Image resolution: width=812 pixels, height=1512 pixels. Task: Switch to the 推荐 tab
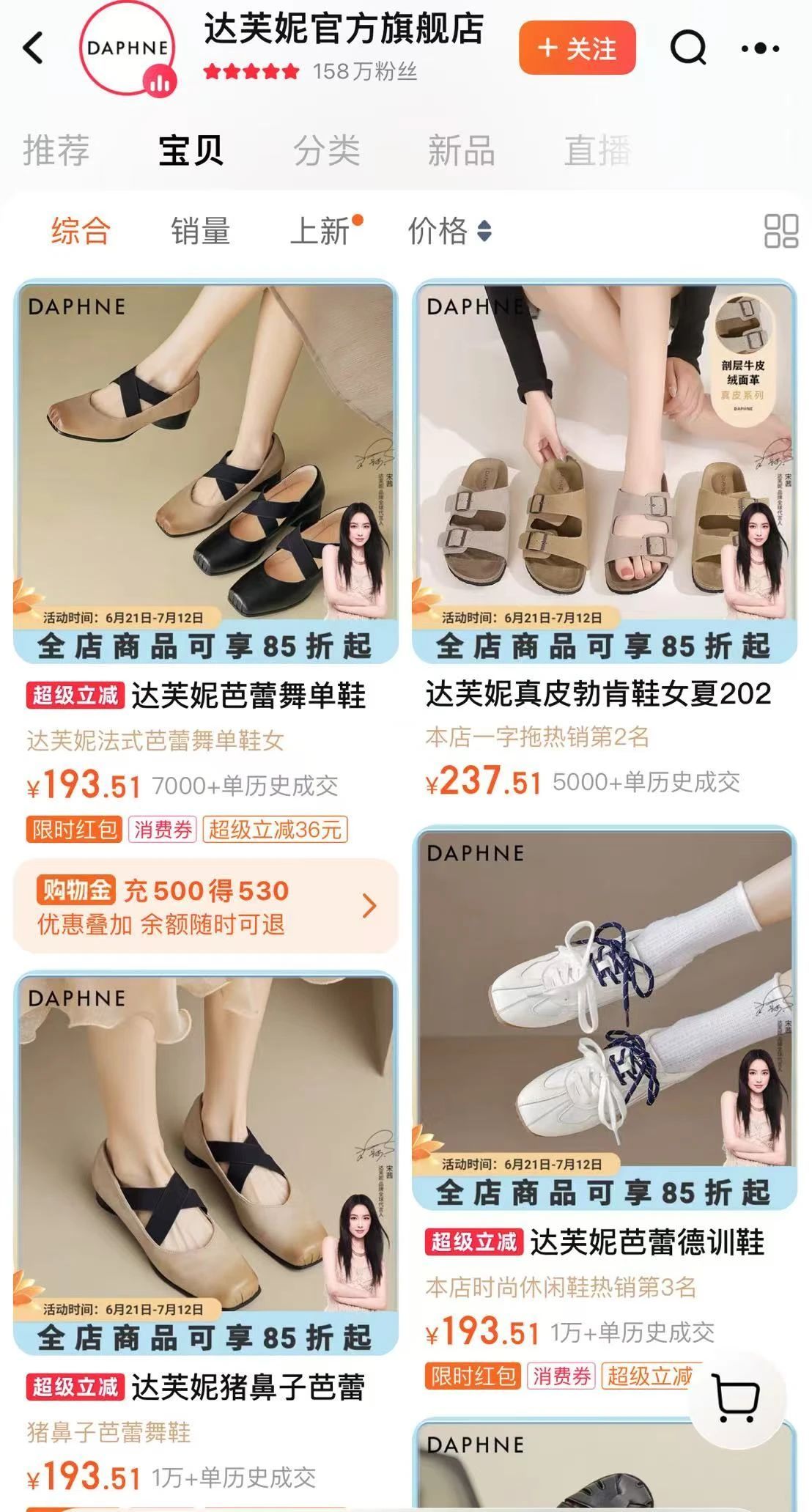click(x=56, y=150)
